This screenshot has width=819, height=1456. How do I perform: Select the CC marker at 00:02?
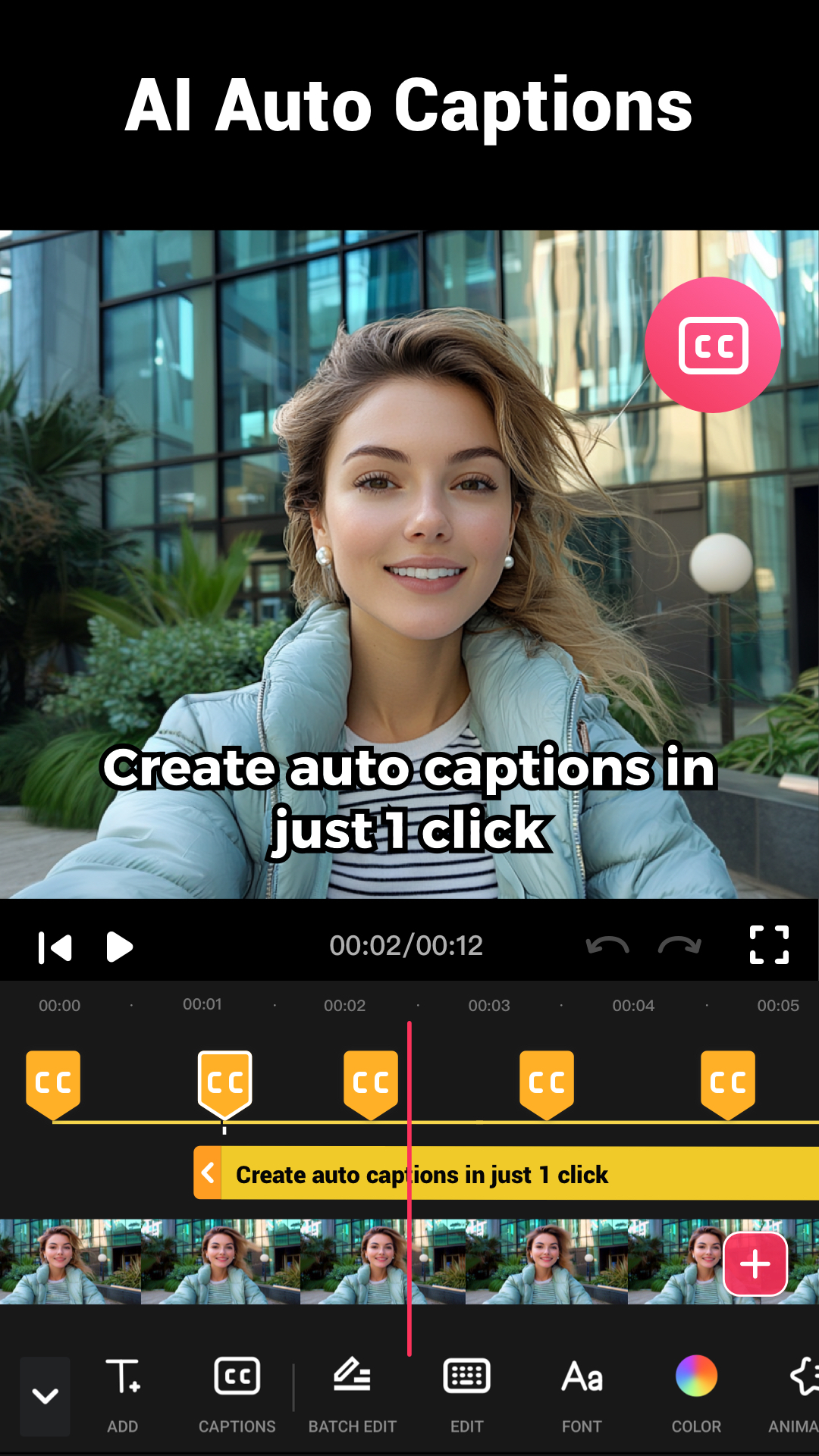coord(371,1083)
